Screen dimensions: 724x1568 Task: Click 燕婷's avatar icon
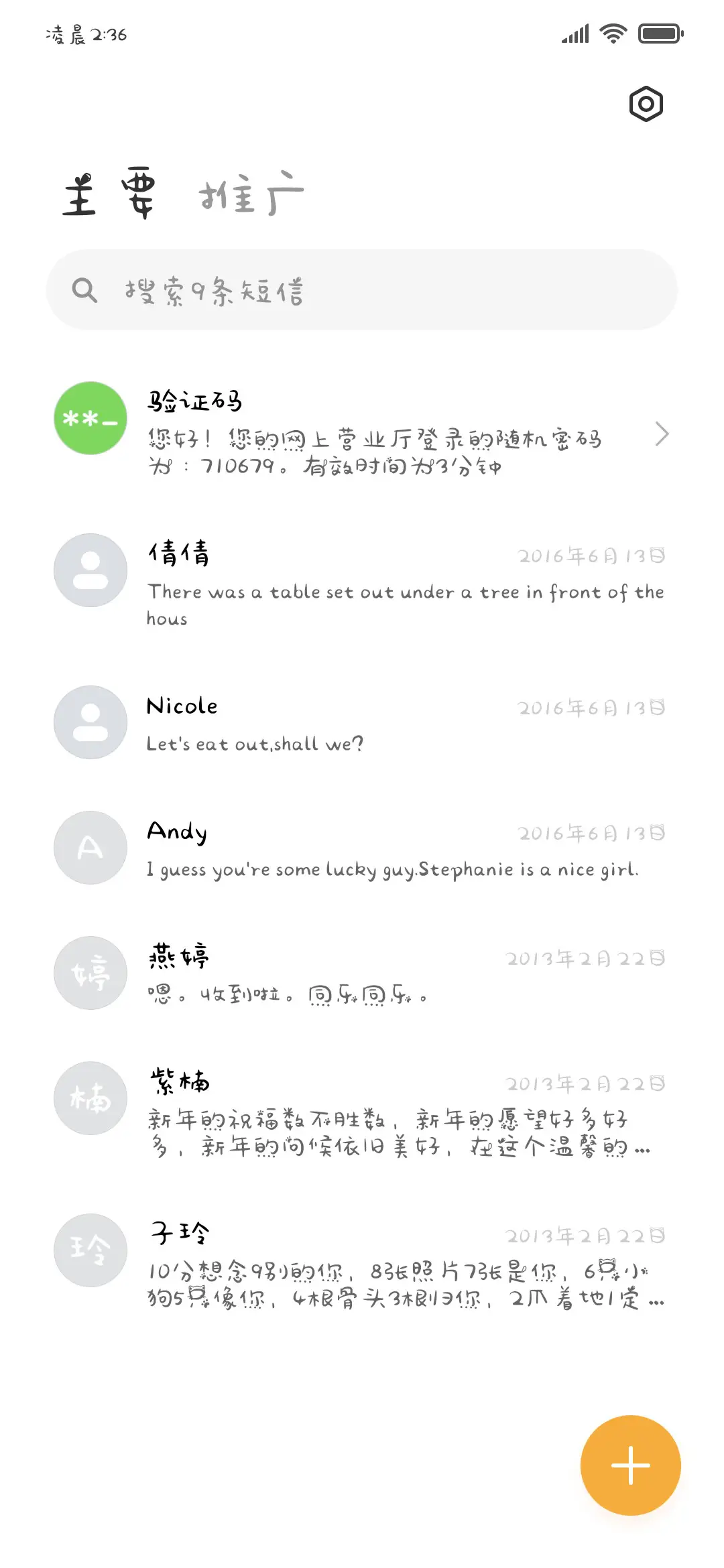coord(89,973)
